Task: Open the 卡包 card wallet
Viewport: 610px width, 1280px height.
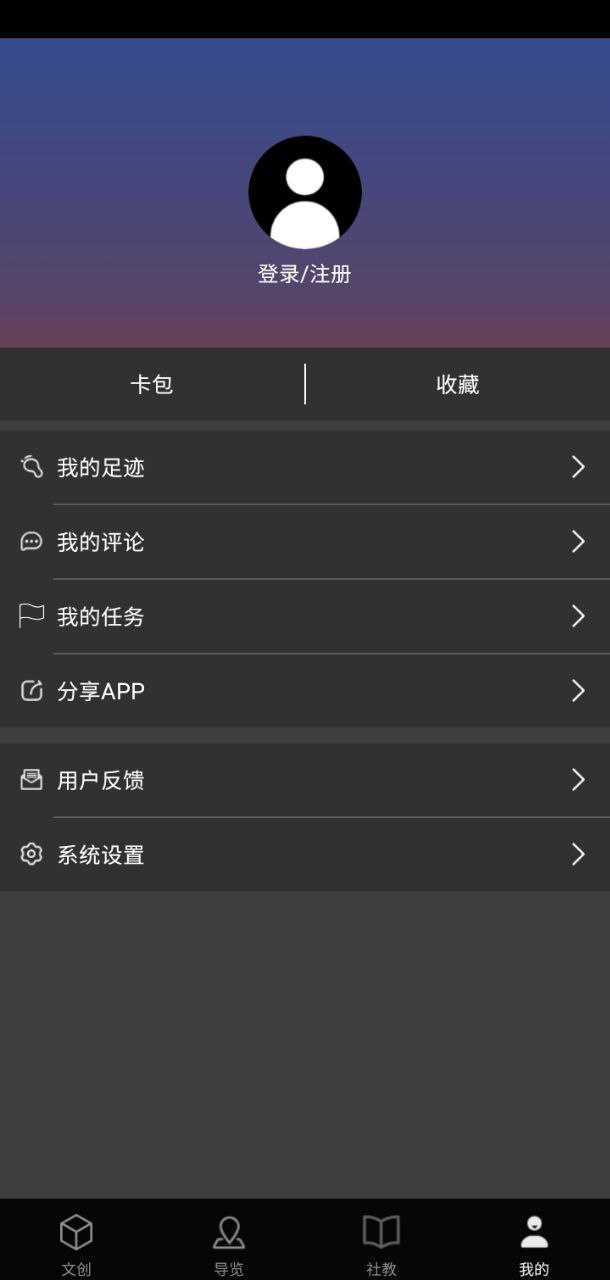Action: click(x=152, y=384)
